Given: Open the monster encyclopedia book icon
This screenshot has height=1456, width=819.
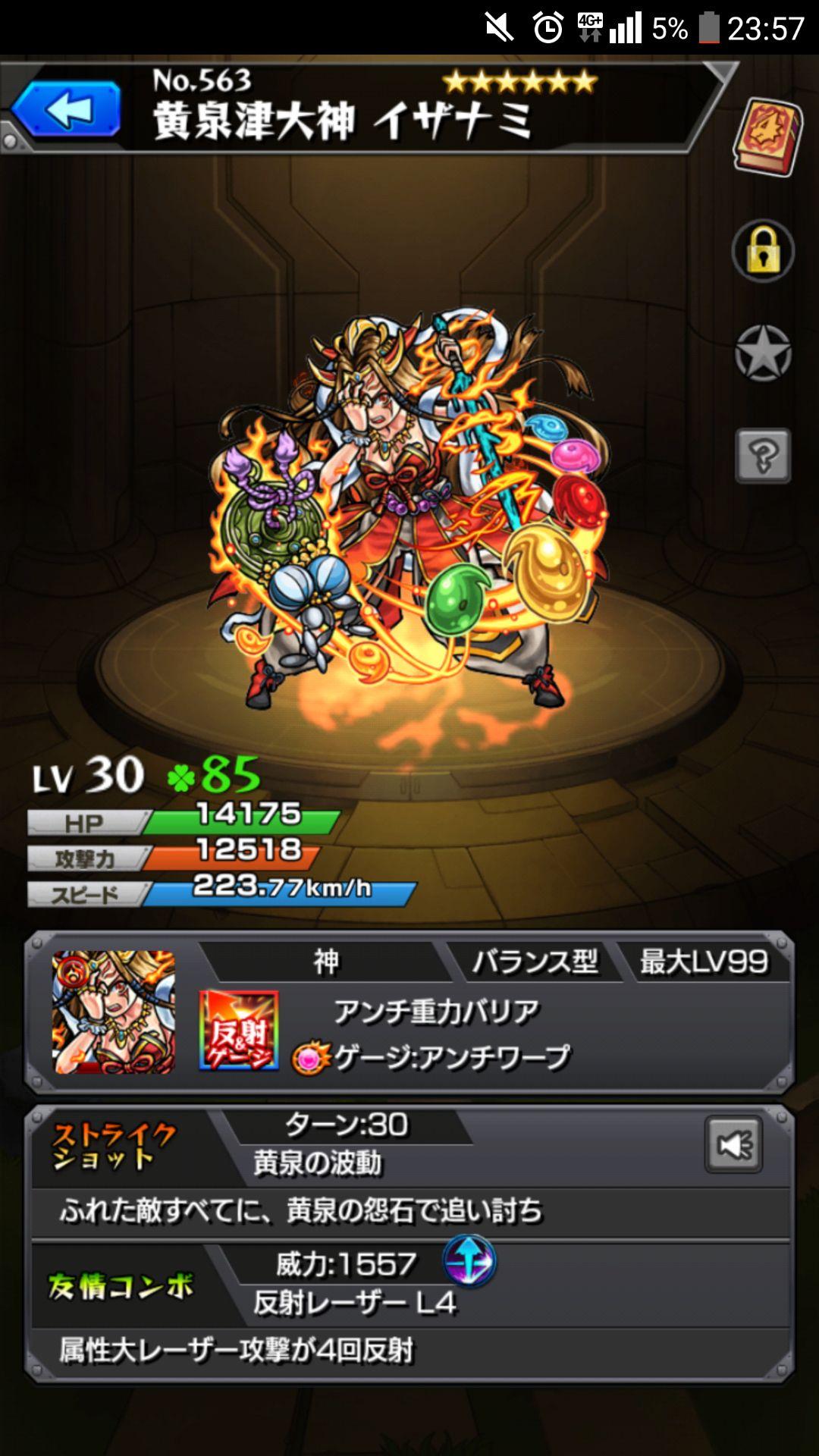Looking at the screenshot, I should pyautogui.click(x=767, y=136).
